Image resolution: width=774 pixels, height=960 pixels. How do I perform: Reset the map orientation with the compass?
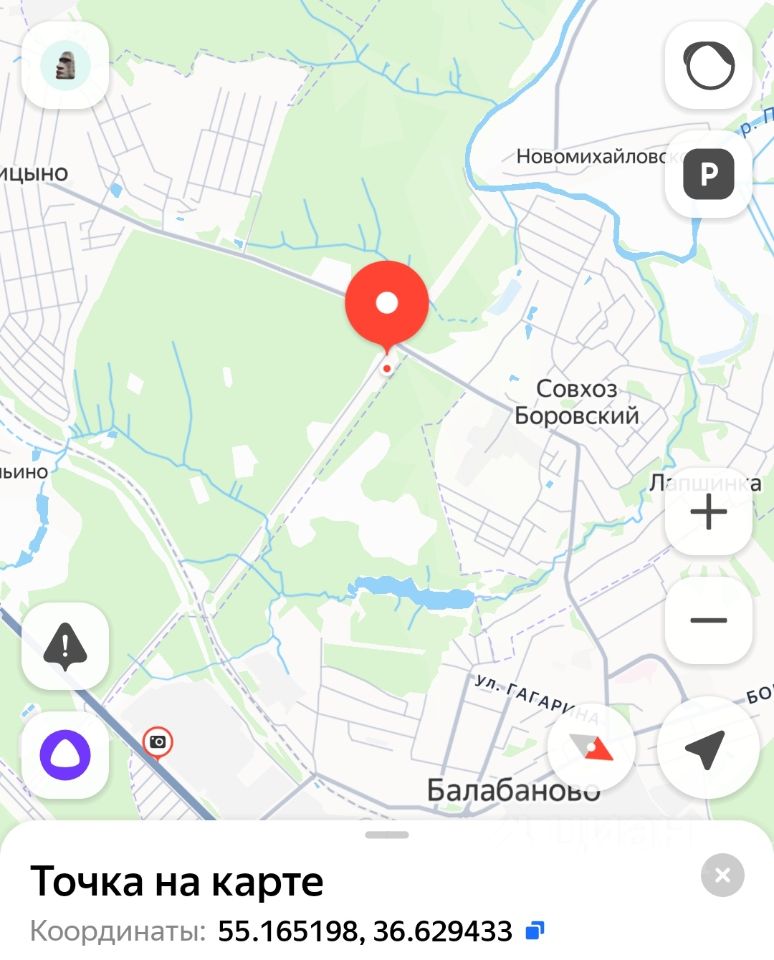(591, 748)
